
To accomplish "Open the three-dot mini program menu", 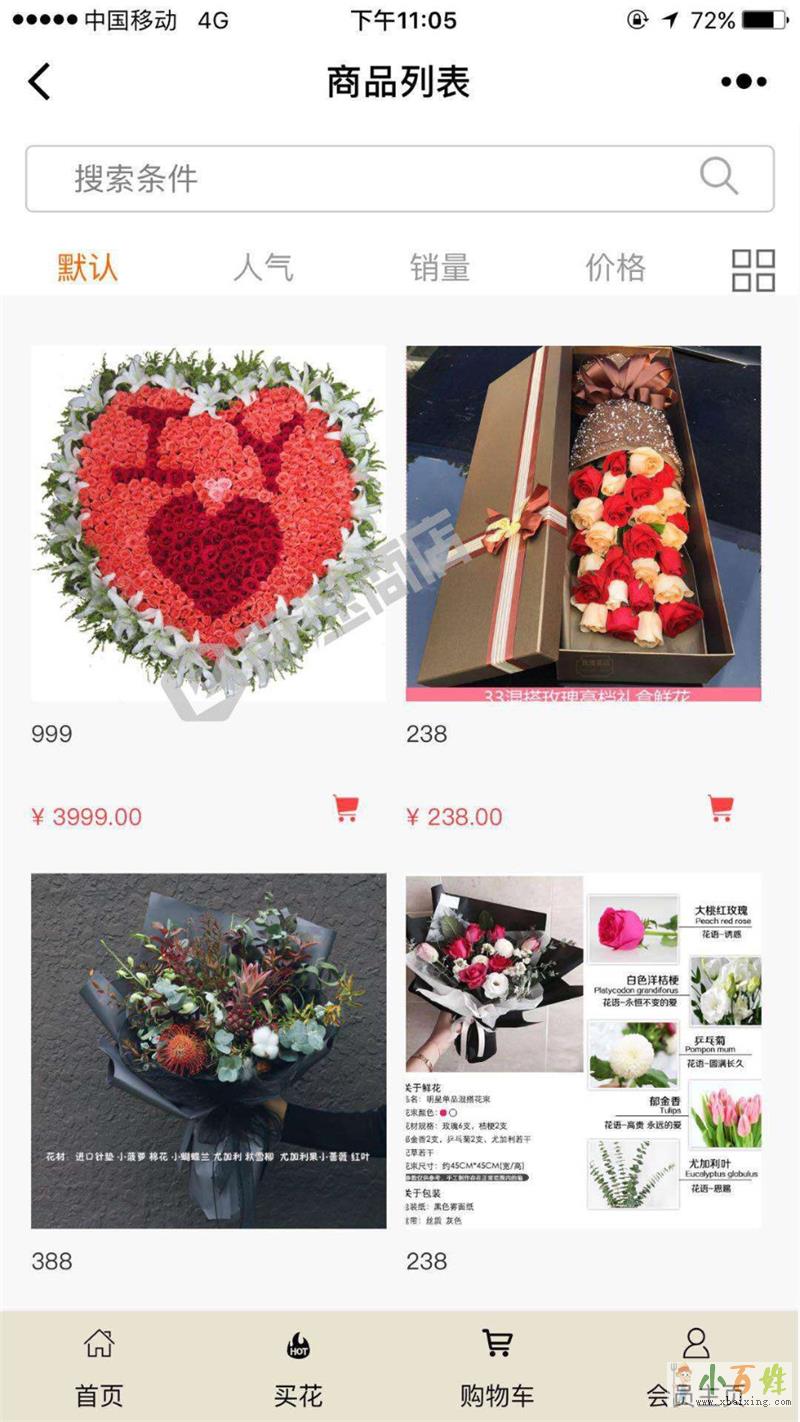I will 743,82.
